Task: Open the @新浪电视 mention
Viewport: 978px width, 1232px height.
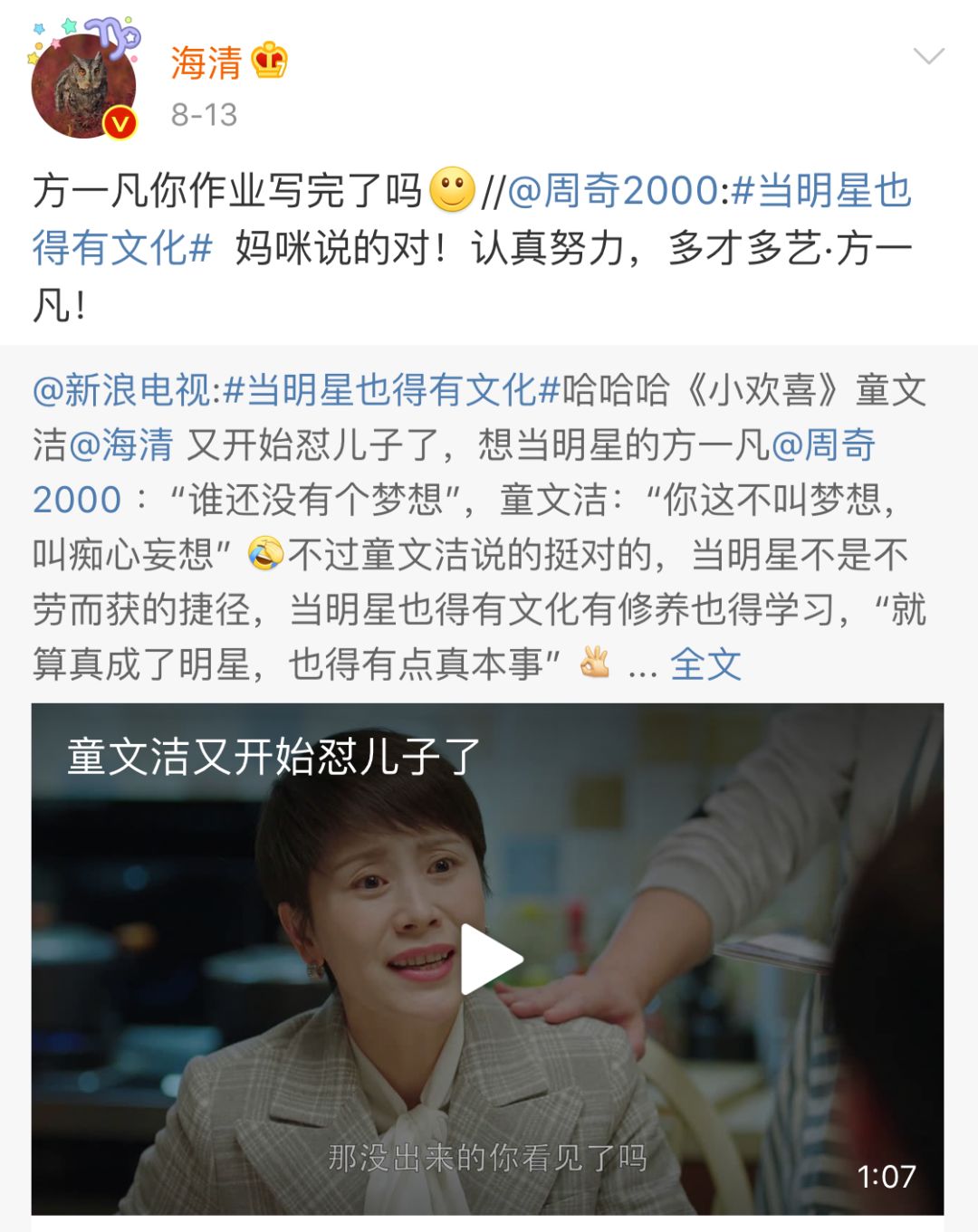Action: 122,391
